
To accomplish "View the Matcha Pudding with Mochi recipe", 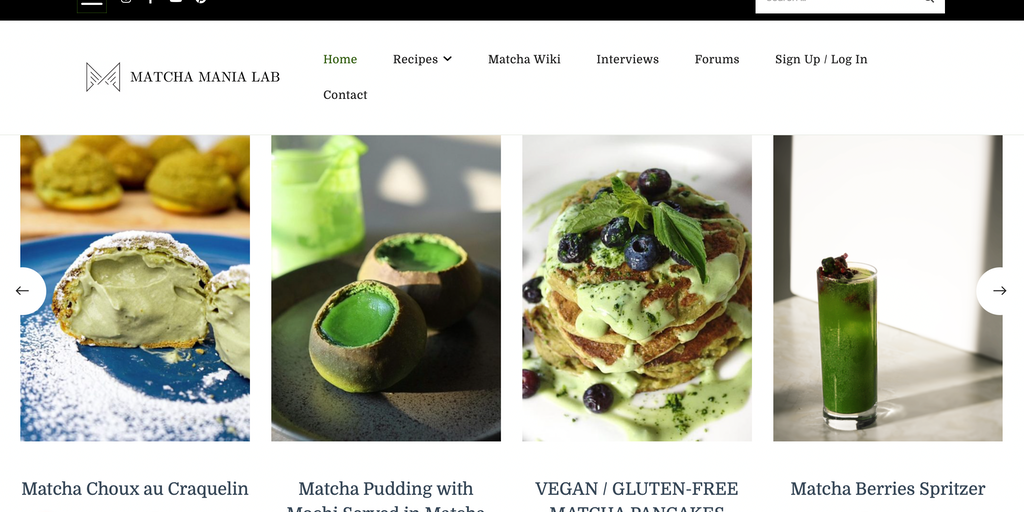I will pyautogui.click(x=385, y=489).
